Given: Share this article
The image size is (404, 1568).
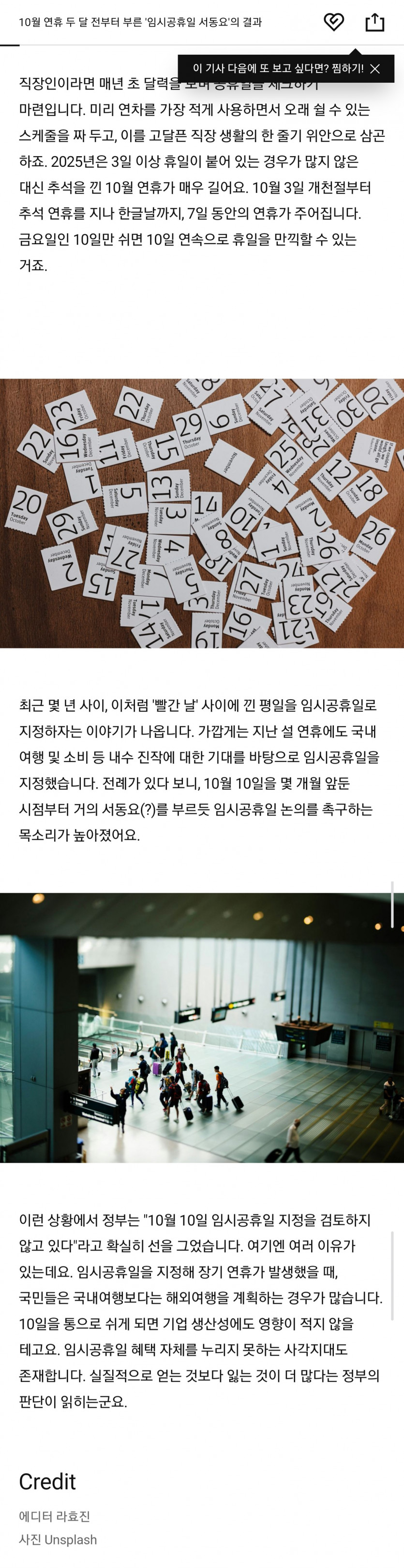Looking at the screenshot, I should pyautogui.click(x=374, y=22).
